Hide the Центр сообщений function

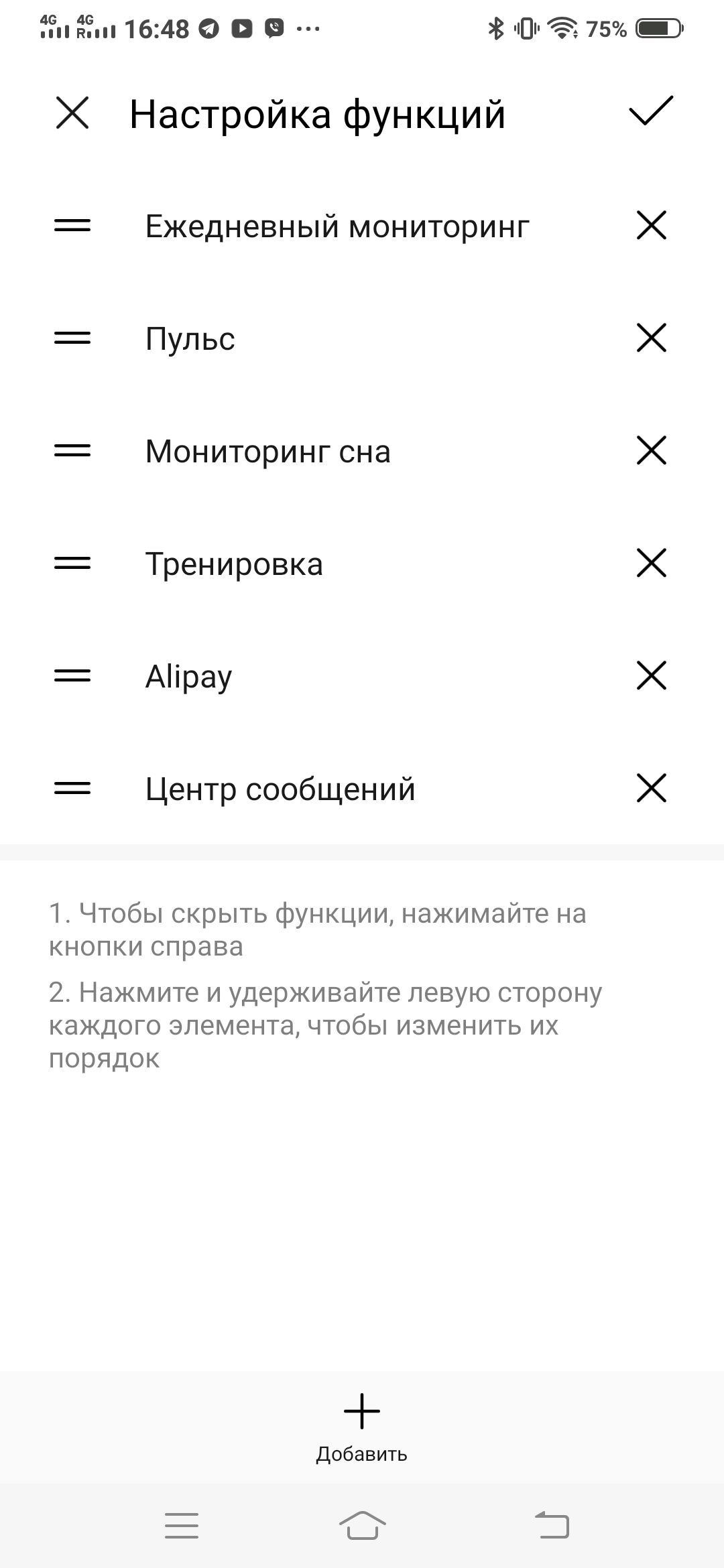[651, 788]
